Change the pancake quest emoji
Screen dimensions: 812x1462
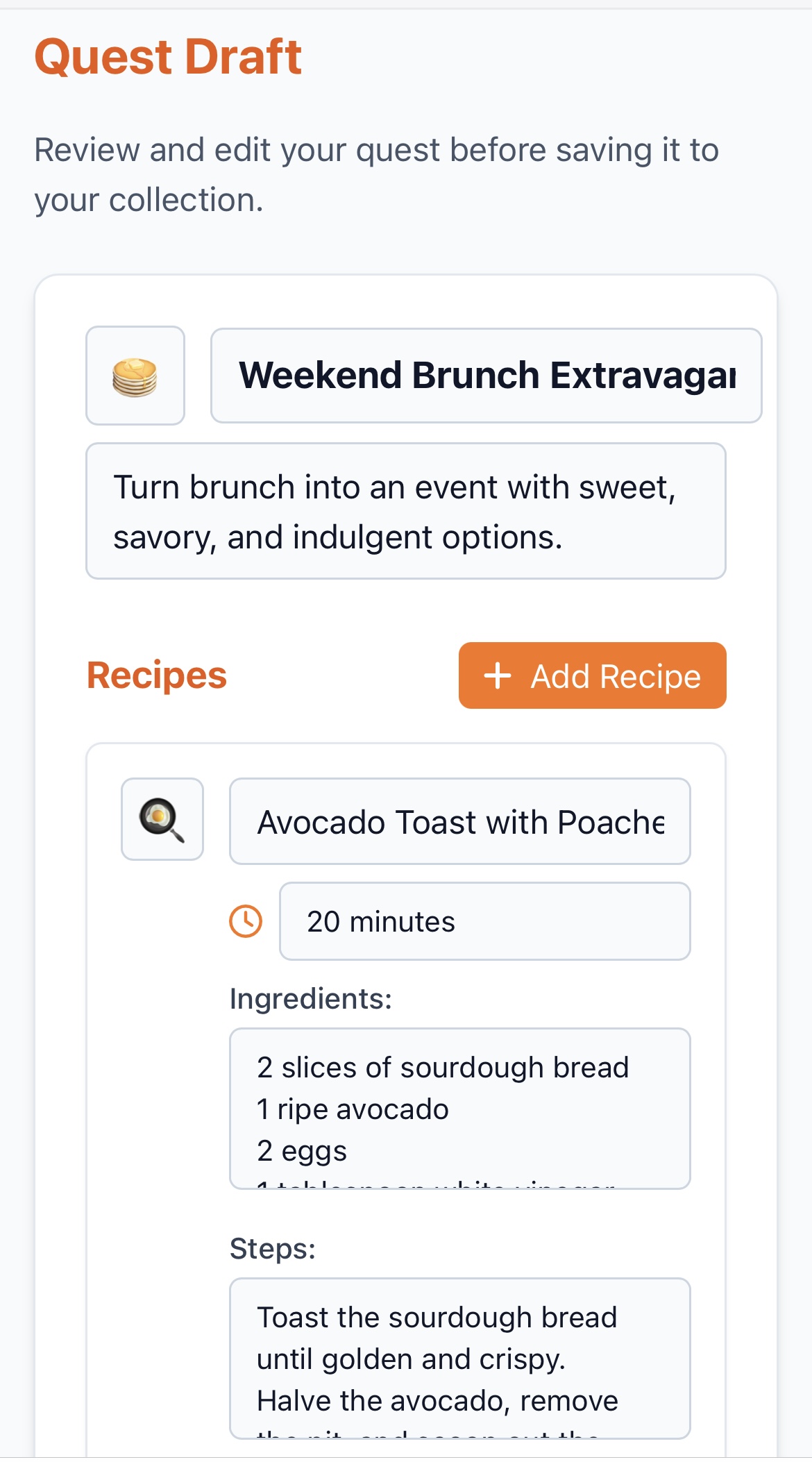click(x=135, y=376)
